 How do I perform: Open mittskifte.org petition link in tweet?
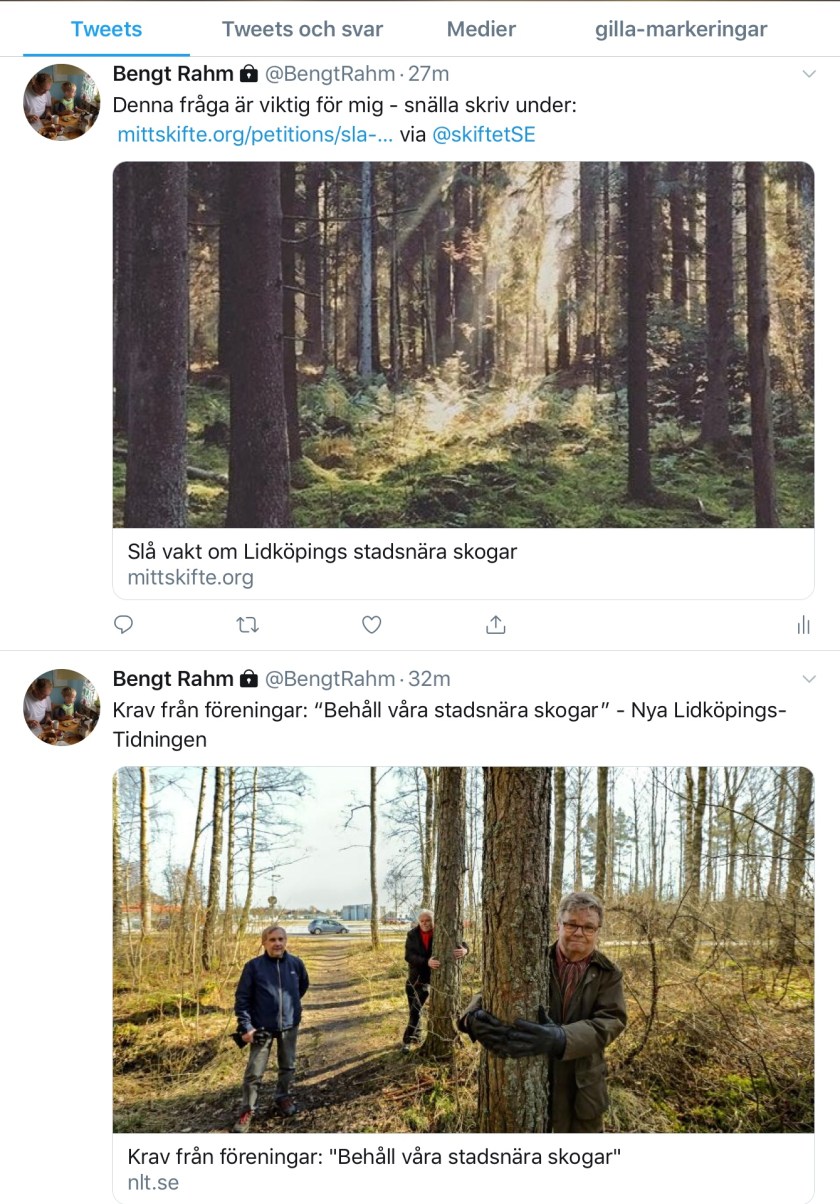tap(255, 134)
